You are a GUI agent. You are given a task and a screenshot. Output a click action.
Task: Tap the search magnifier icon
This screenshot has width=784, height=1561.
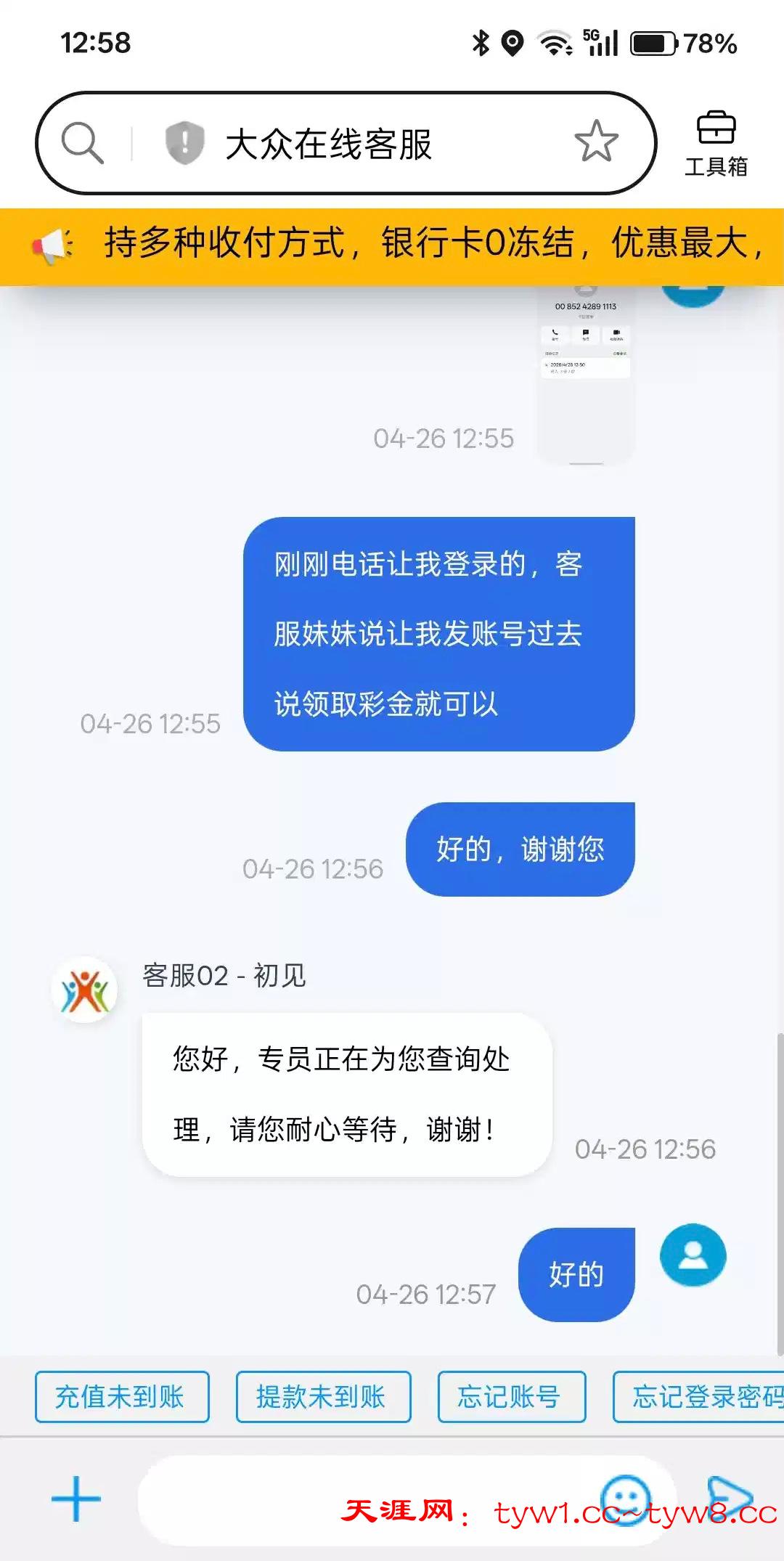[82, 142]
